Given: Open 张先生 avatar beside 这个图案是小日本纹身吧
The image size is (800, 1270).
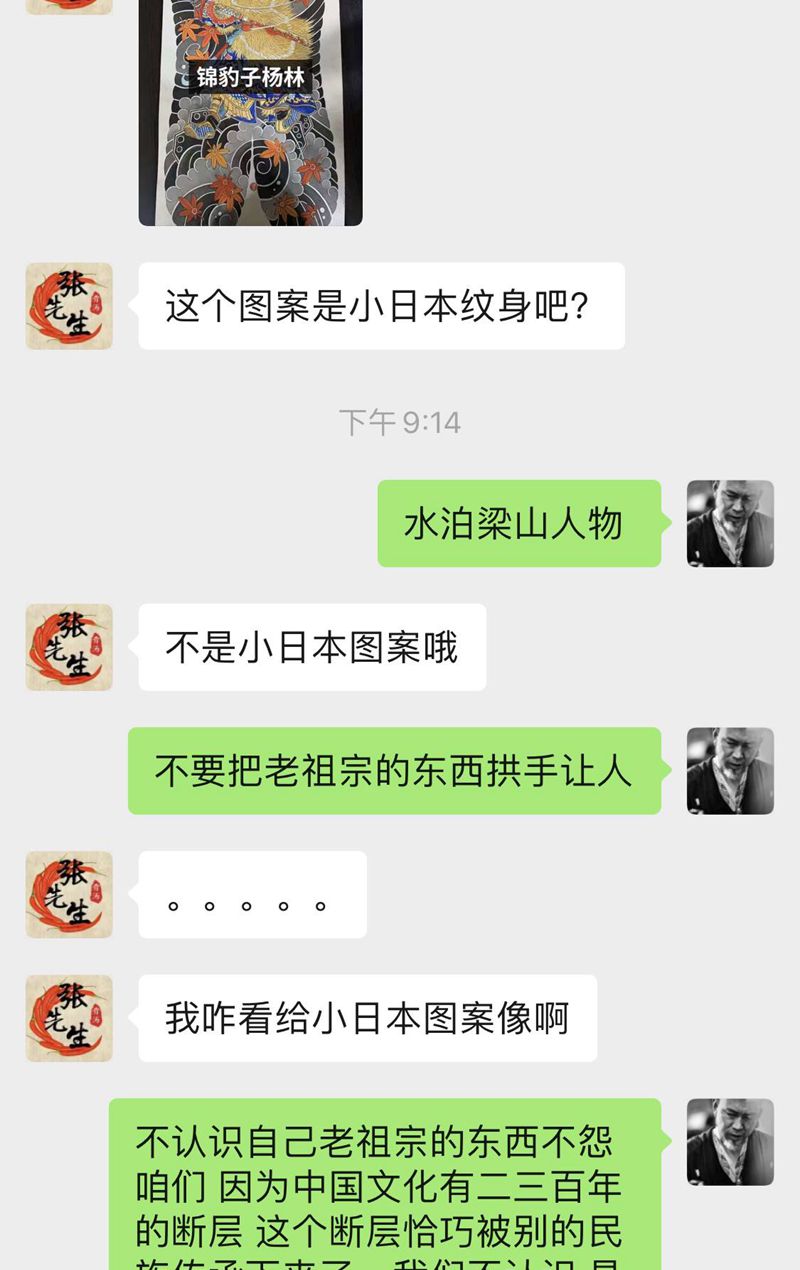Looking at the screenshot, I should coord(69,306).
